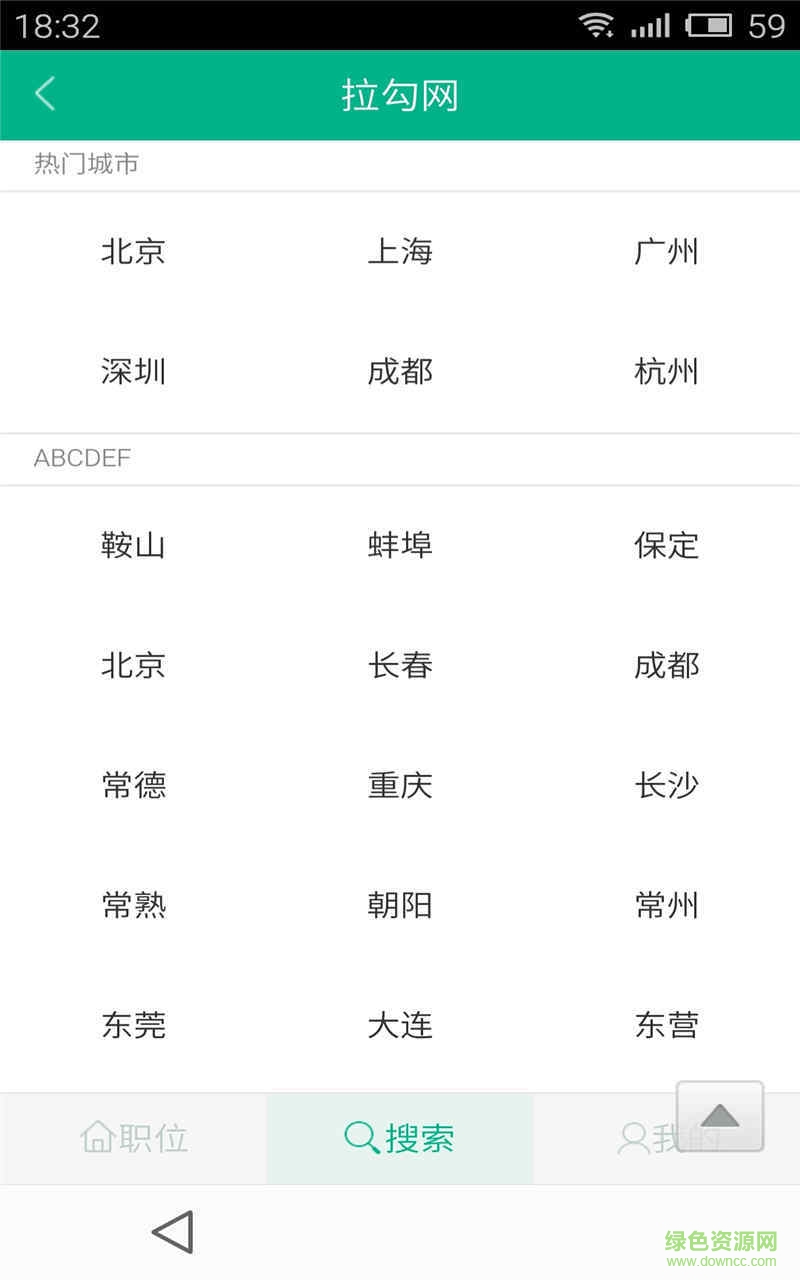Pick 广州 under hot cities
Image resolution: width=800 pixels, height=1280 pixels.
(x=667, y=252)
